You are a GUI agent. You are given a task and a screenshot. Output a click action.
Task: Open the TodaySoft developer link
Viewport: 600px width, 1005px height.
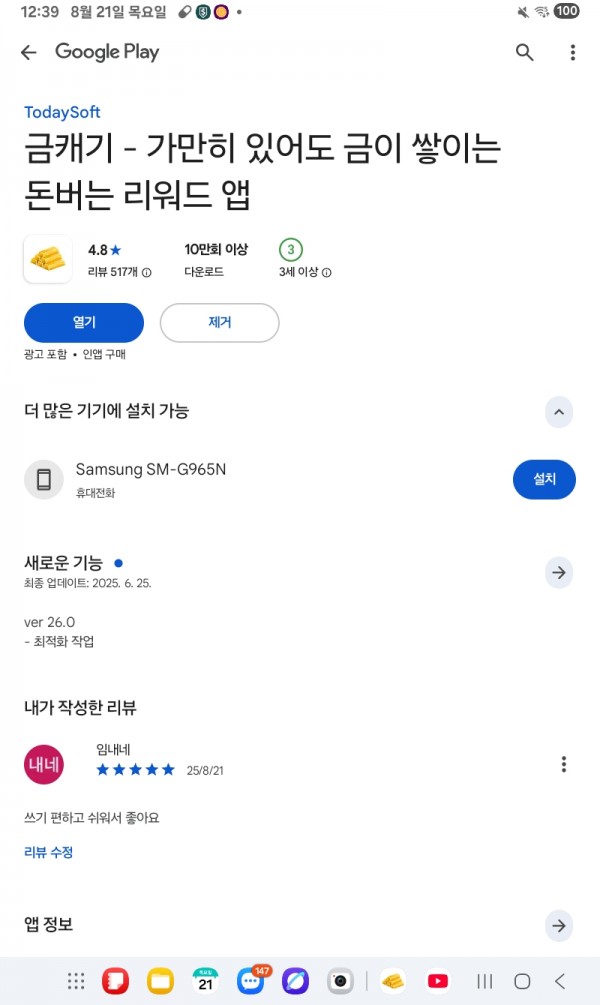(62, 112)
